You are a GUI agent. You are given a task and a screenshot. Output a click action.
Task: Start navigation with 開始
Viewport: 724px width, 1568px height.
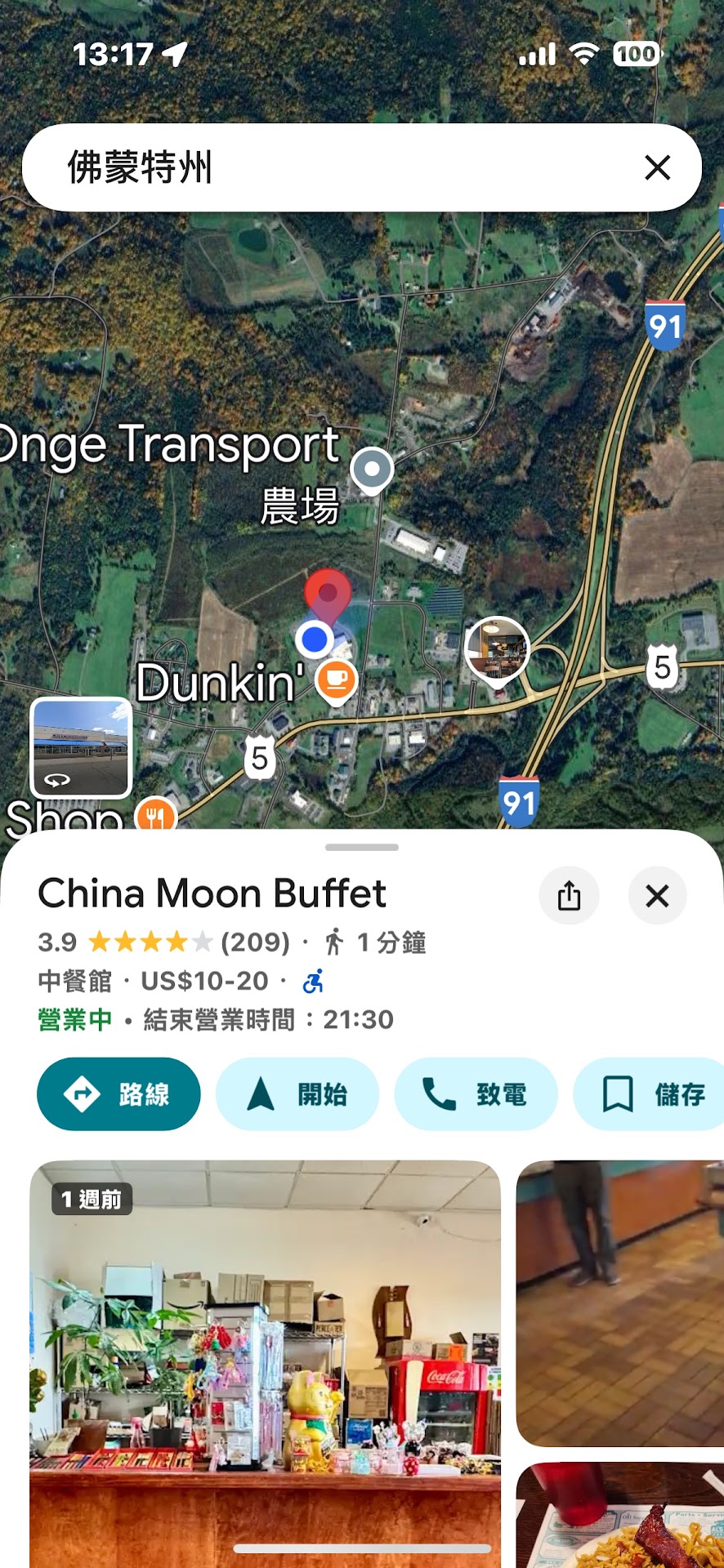click(x=297, y=1094)
